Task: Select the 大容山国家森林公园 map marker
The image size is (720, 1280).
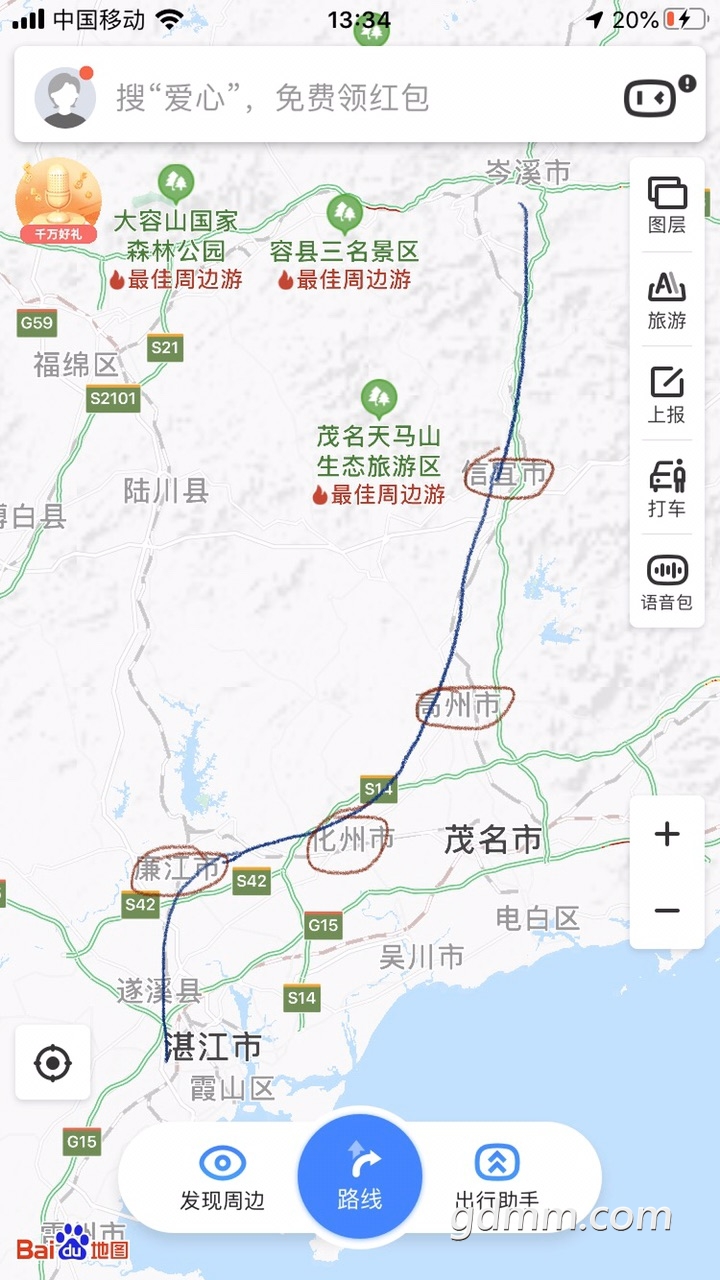Action: [176, 183]
